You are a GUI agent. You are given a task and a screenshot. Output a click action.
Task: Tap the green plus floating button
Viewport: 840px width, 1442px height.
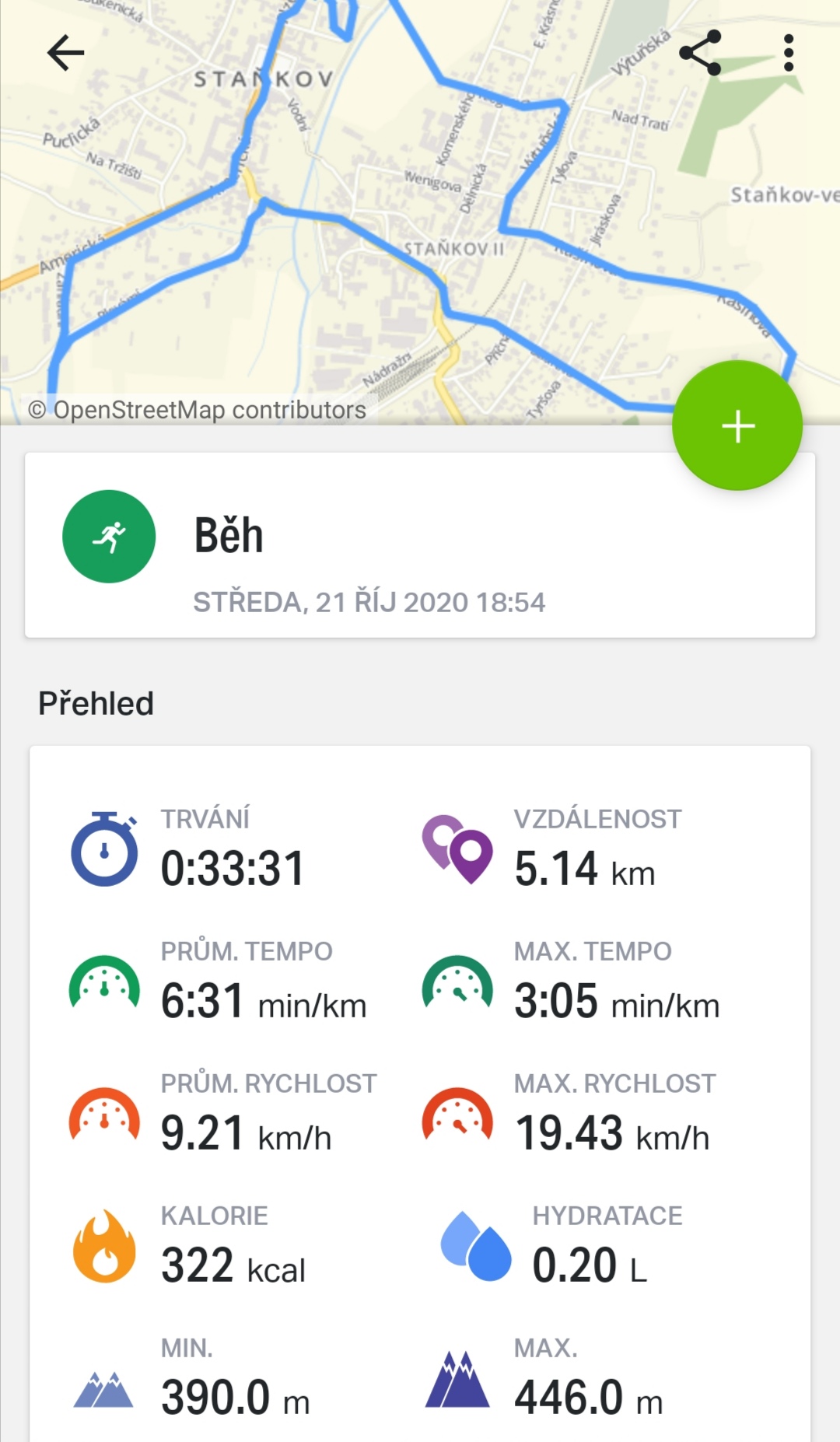click(737, 425)
